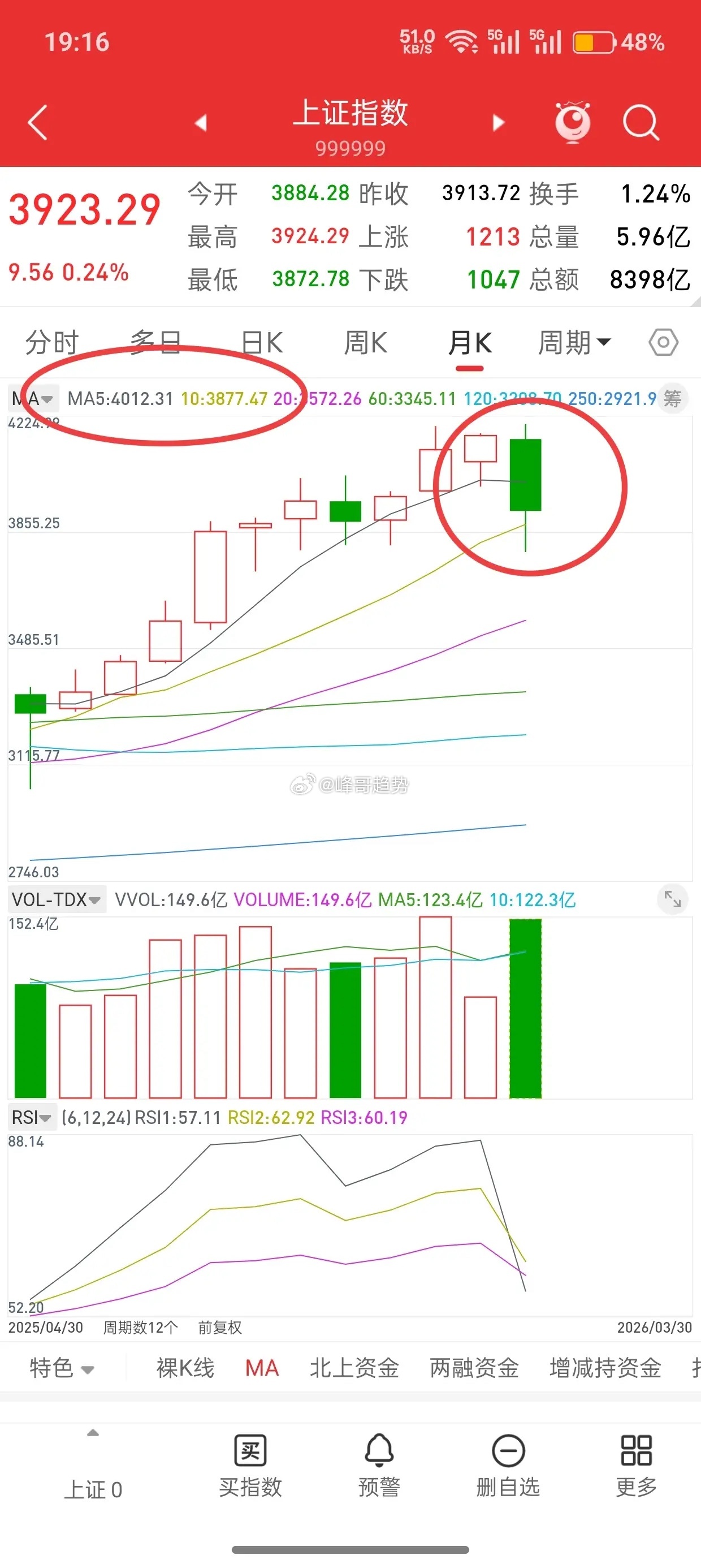This screenshot has height=1568, width=701.
Task: Open the 周期 period dropdown
Action: pyautogui.click(x=573, y=342)
